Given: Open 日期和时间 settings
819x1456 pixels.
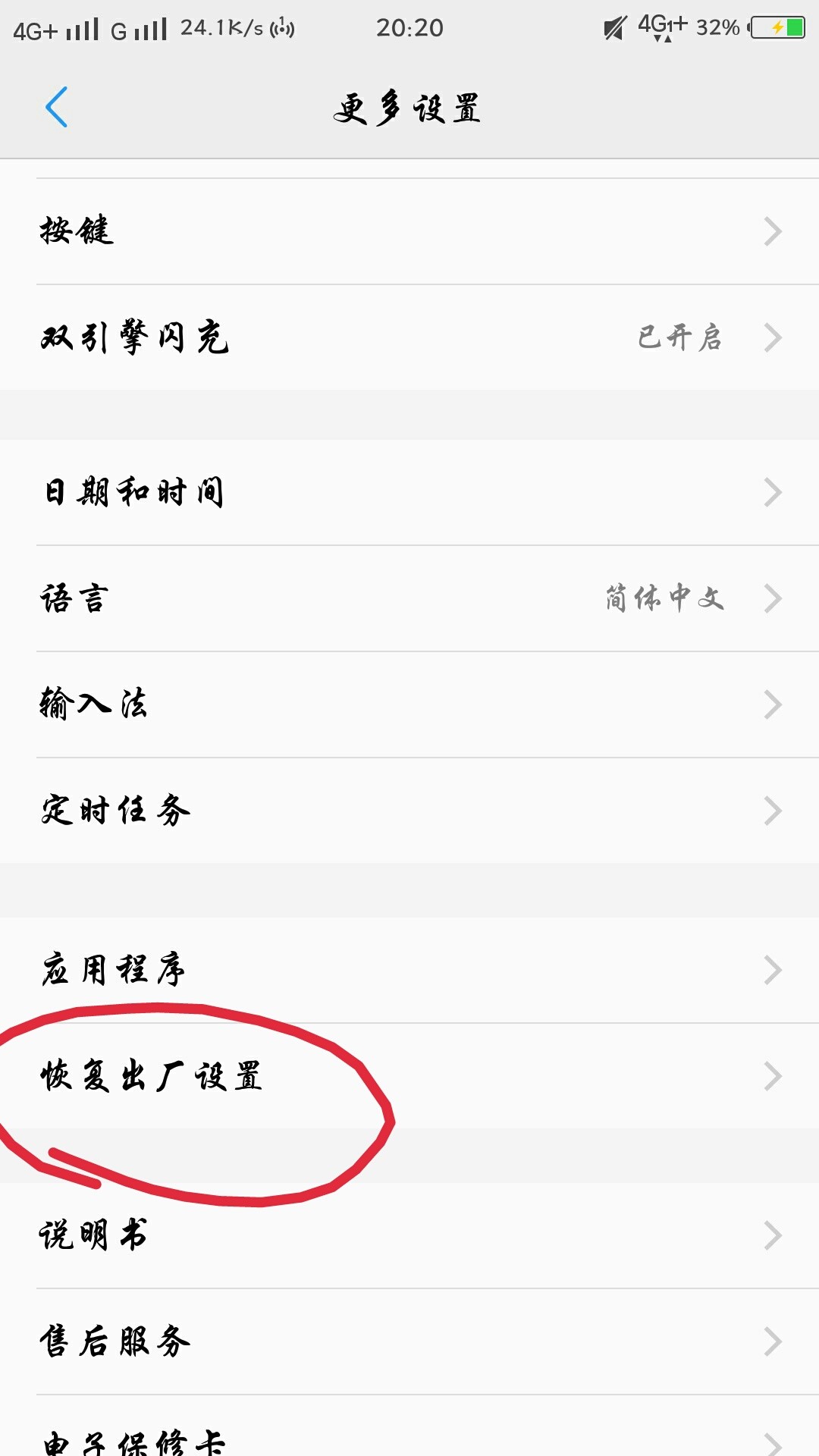Looking at the screenshot, I should point(409,492).
